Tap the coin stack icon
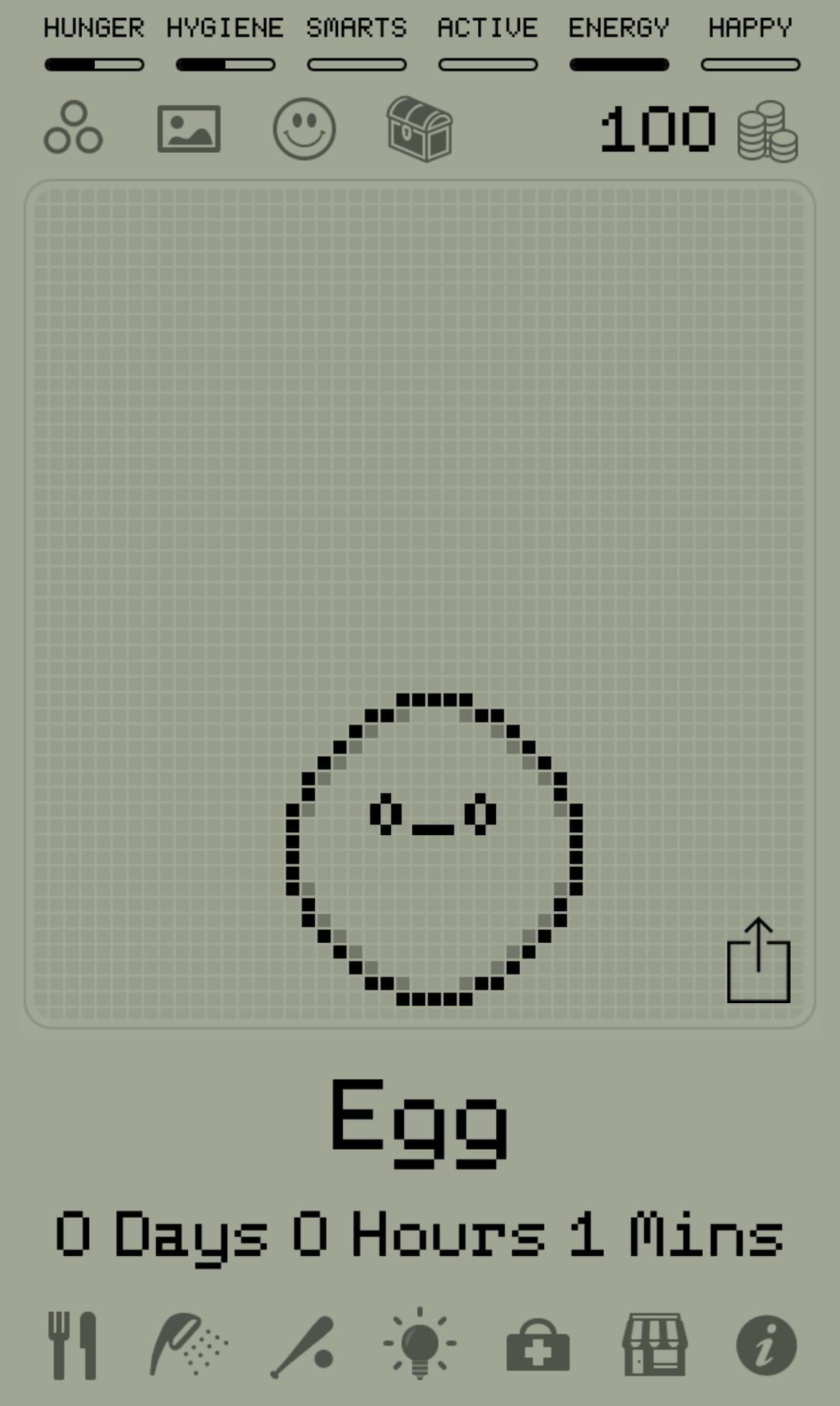Screen dimensions: 840x1406 [x=767, y=131]
